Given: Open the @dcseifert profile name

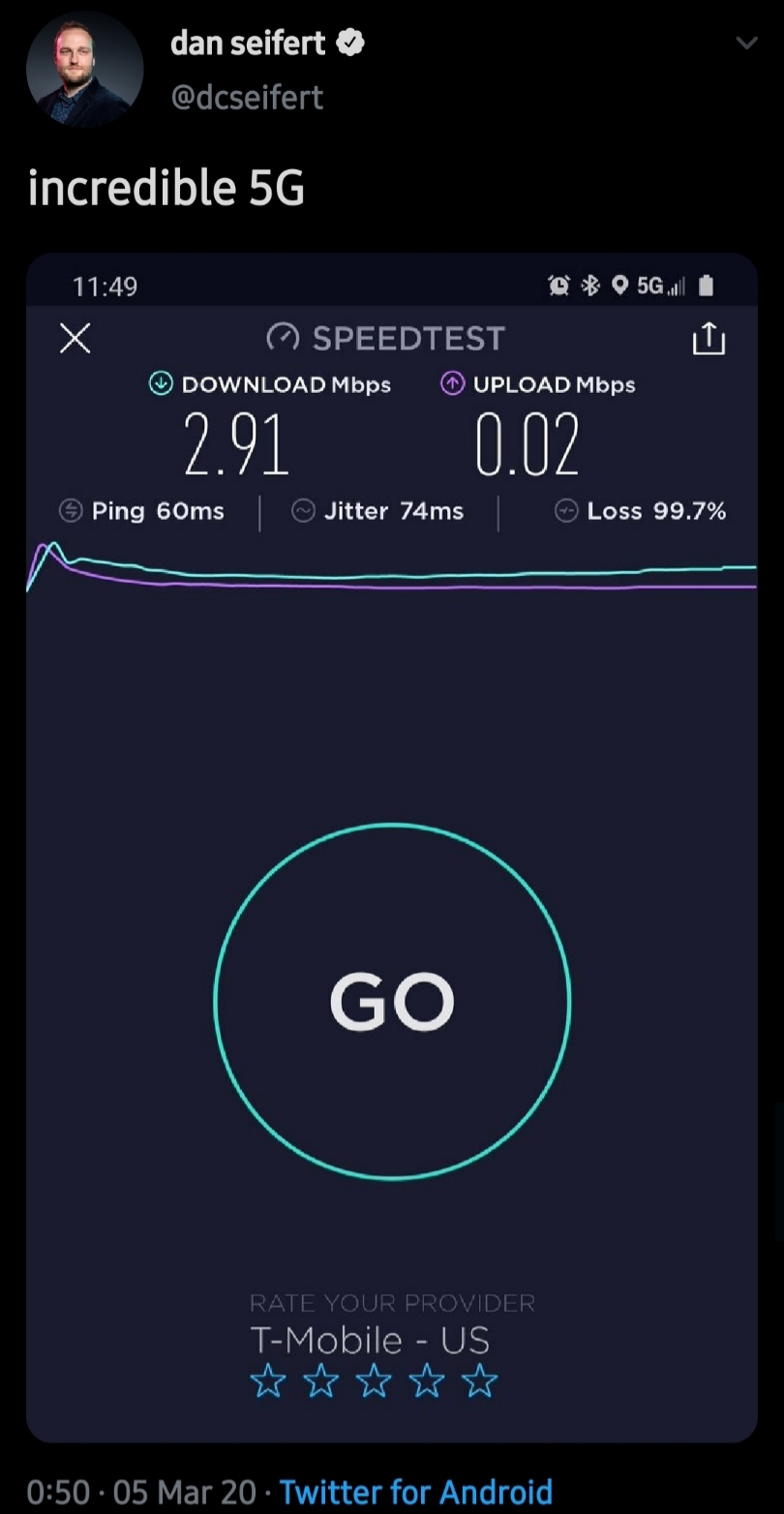Looking at the screenshot, I should [x=247, y=97].
